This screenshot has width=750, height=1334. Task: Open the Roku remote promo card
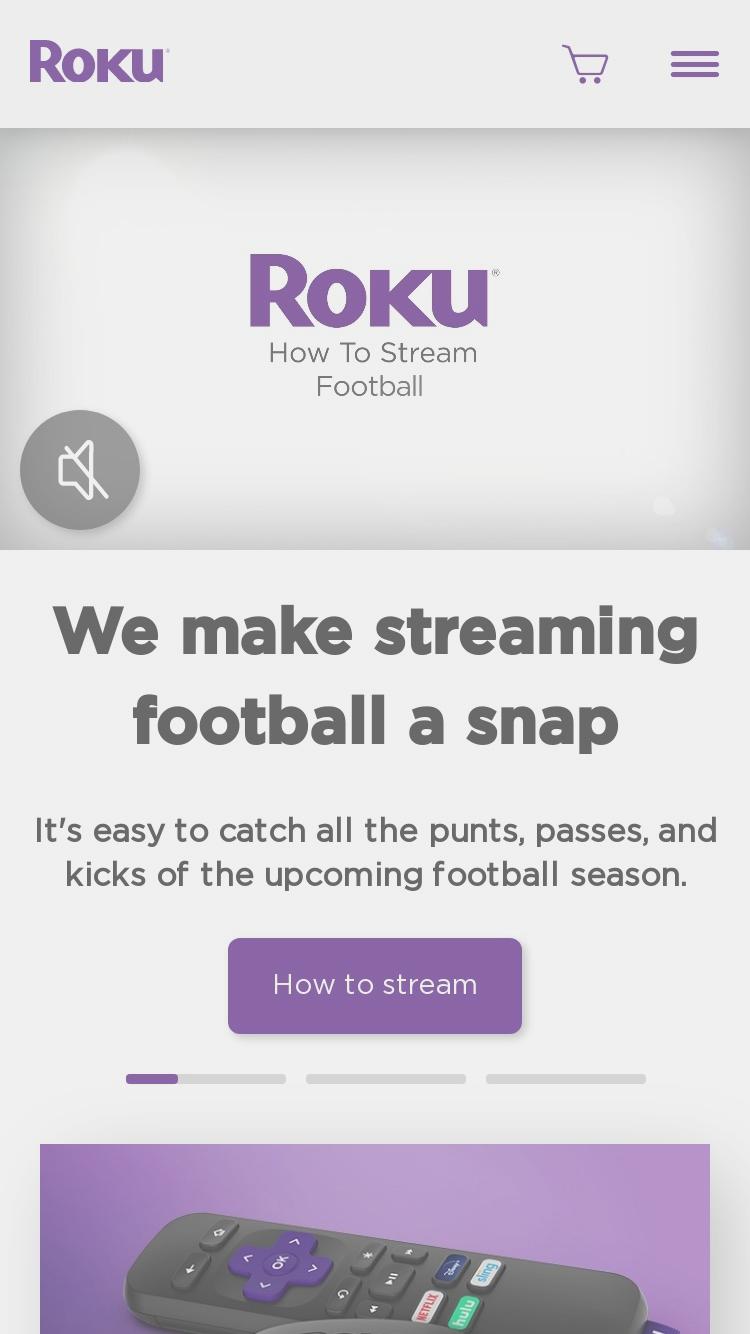(x=375, y=1239)
